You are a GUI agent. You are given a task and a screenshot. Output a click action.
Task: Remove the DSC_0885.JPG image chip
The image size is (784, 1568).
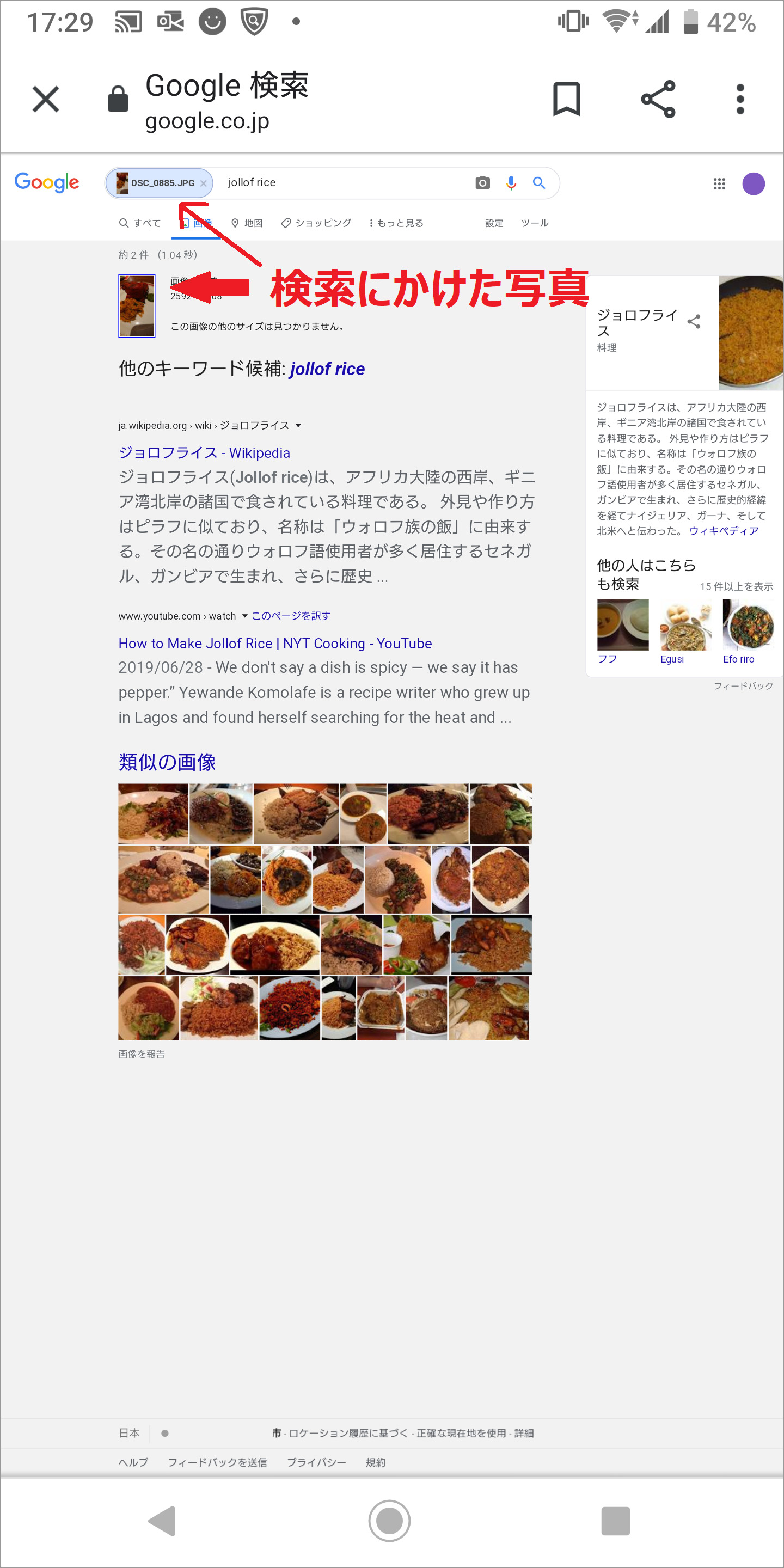[203, 183]
